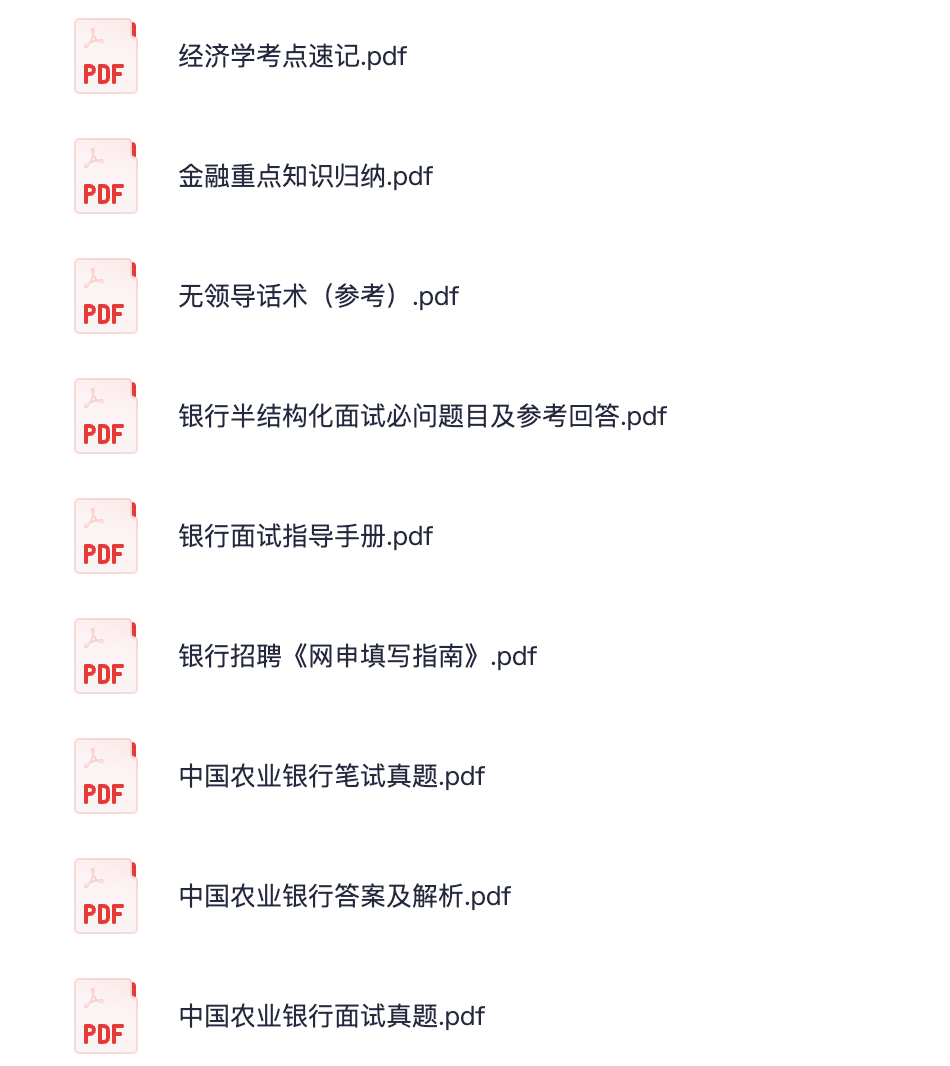
Task: Open 中国农业银行答案及解析.pdf
Action: pyautogui.click(x=344, y=896)
